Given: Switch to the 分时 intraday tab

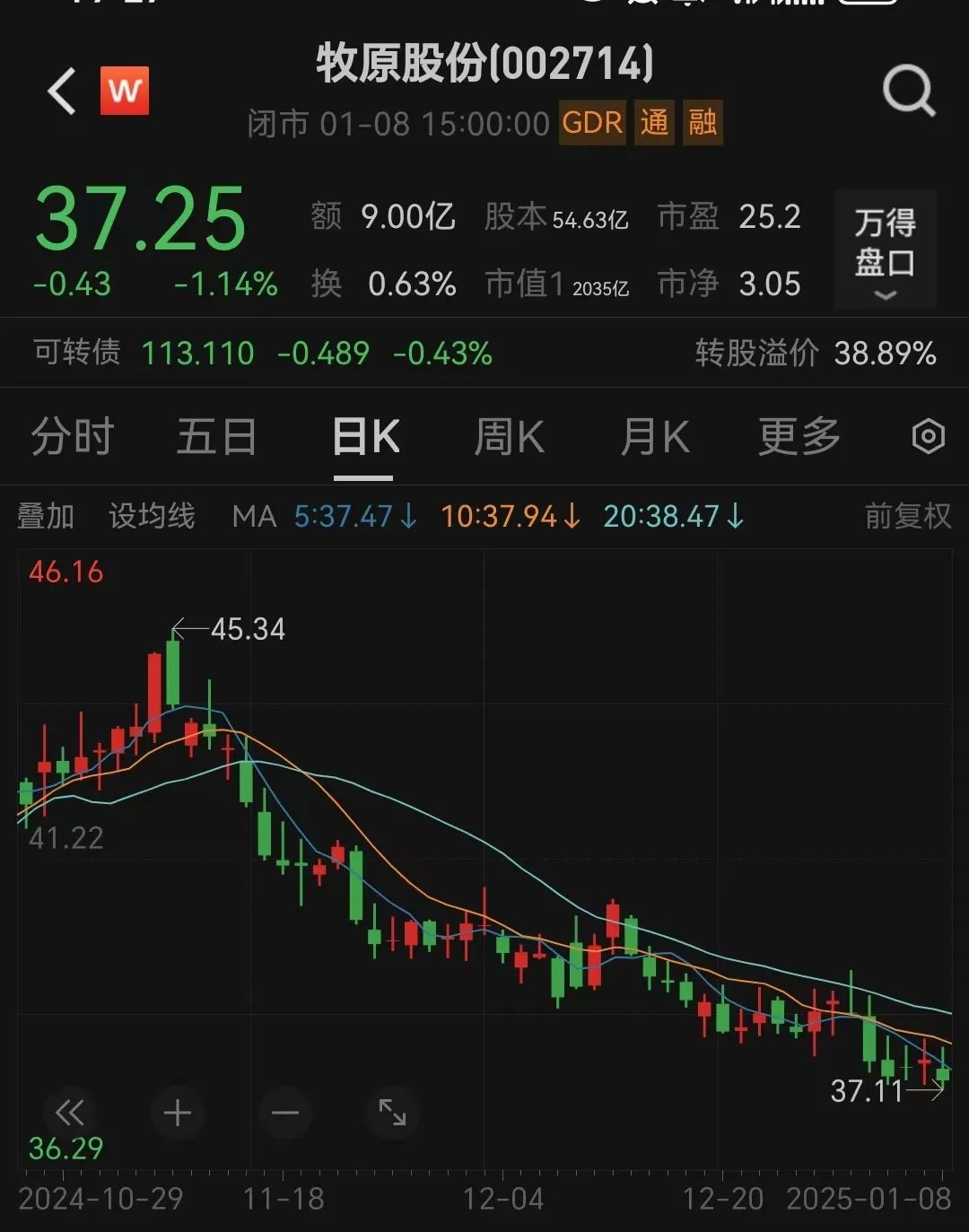Looking at the screenshot, I should 71,437.
